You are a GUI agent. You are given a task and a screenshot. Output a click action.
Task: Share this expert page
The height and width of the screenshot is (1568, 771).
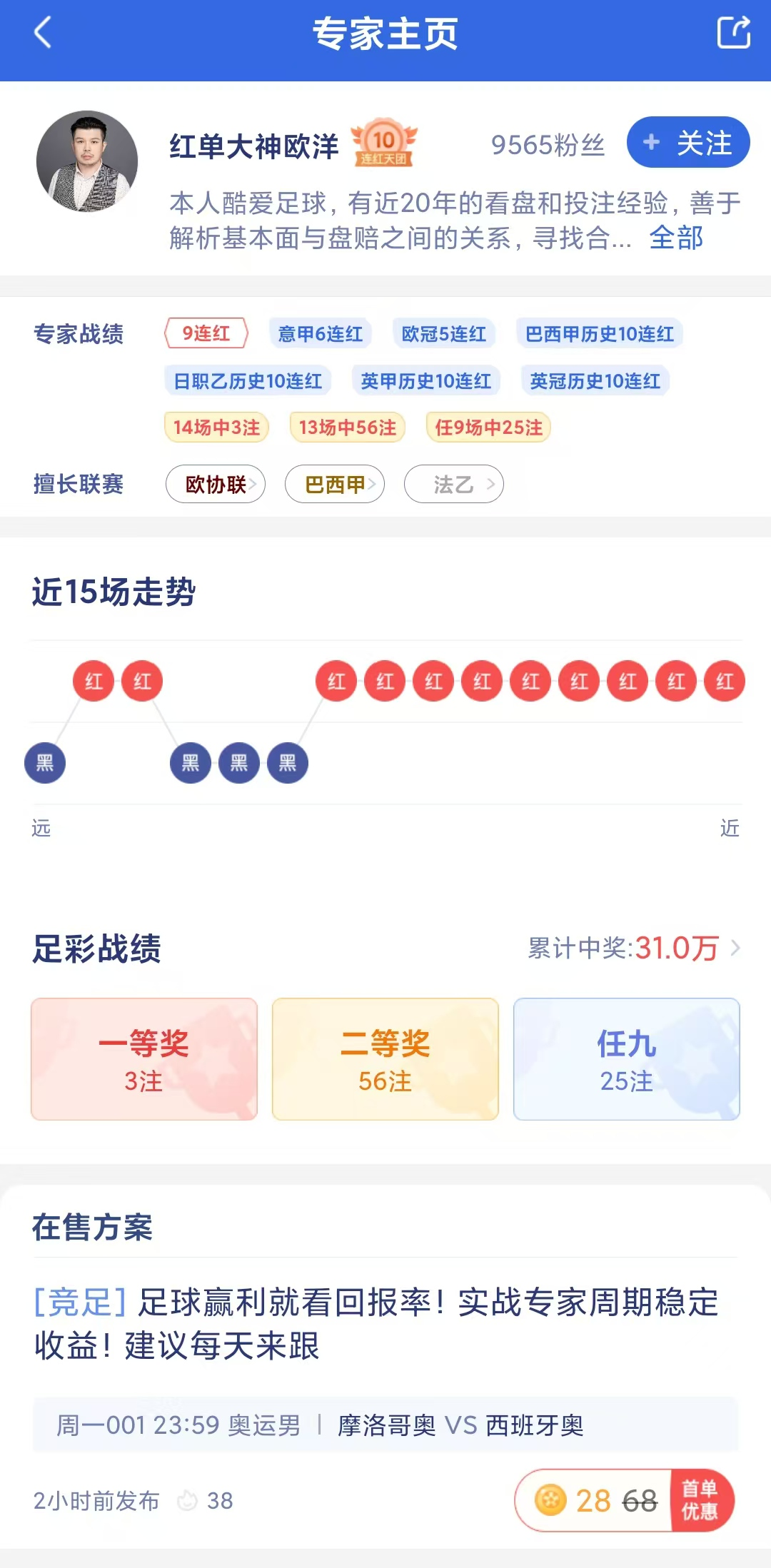tap(733, 33)
